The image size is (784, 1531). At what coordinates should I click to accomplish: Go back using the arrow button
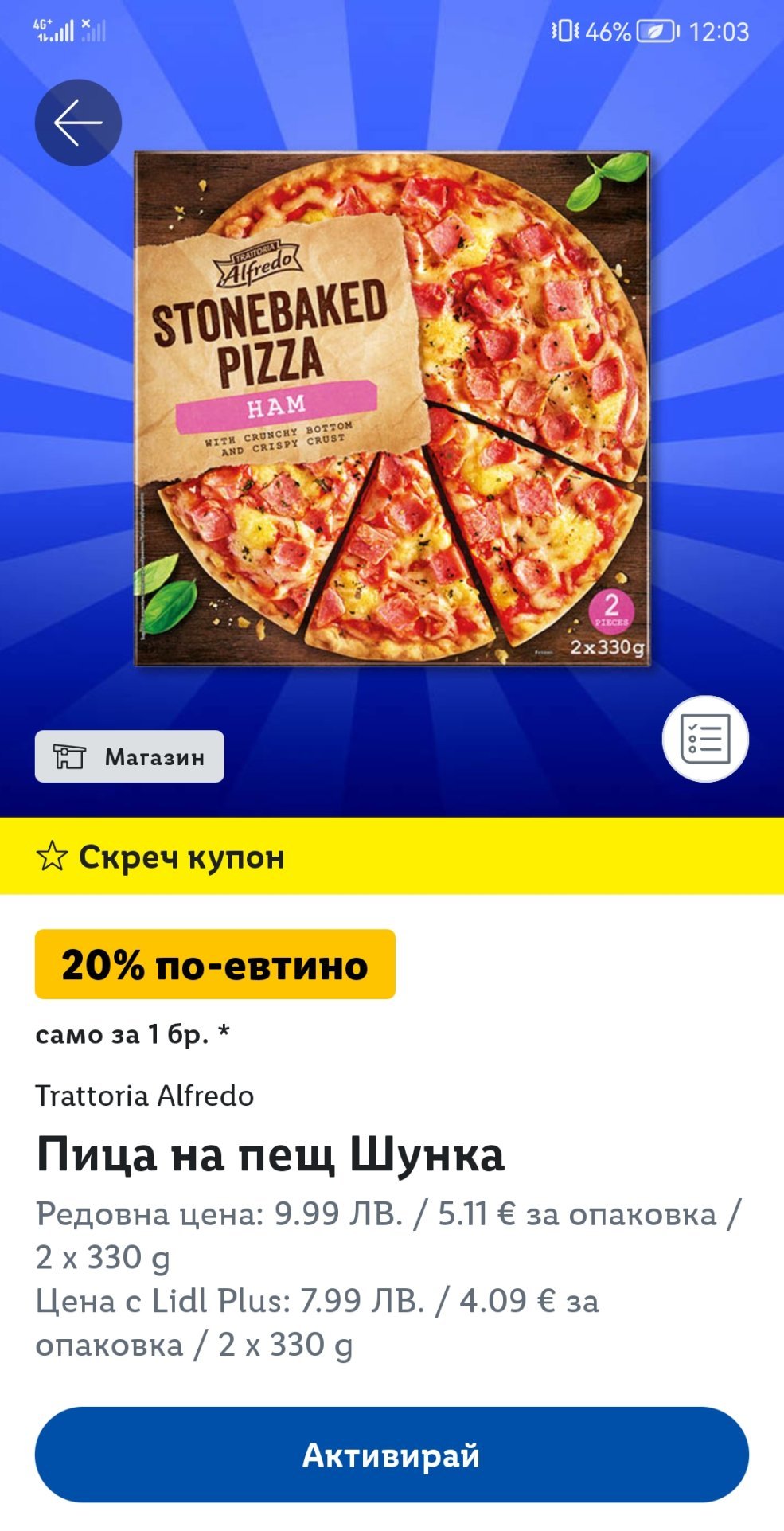[78, 123]
